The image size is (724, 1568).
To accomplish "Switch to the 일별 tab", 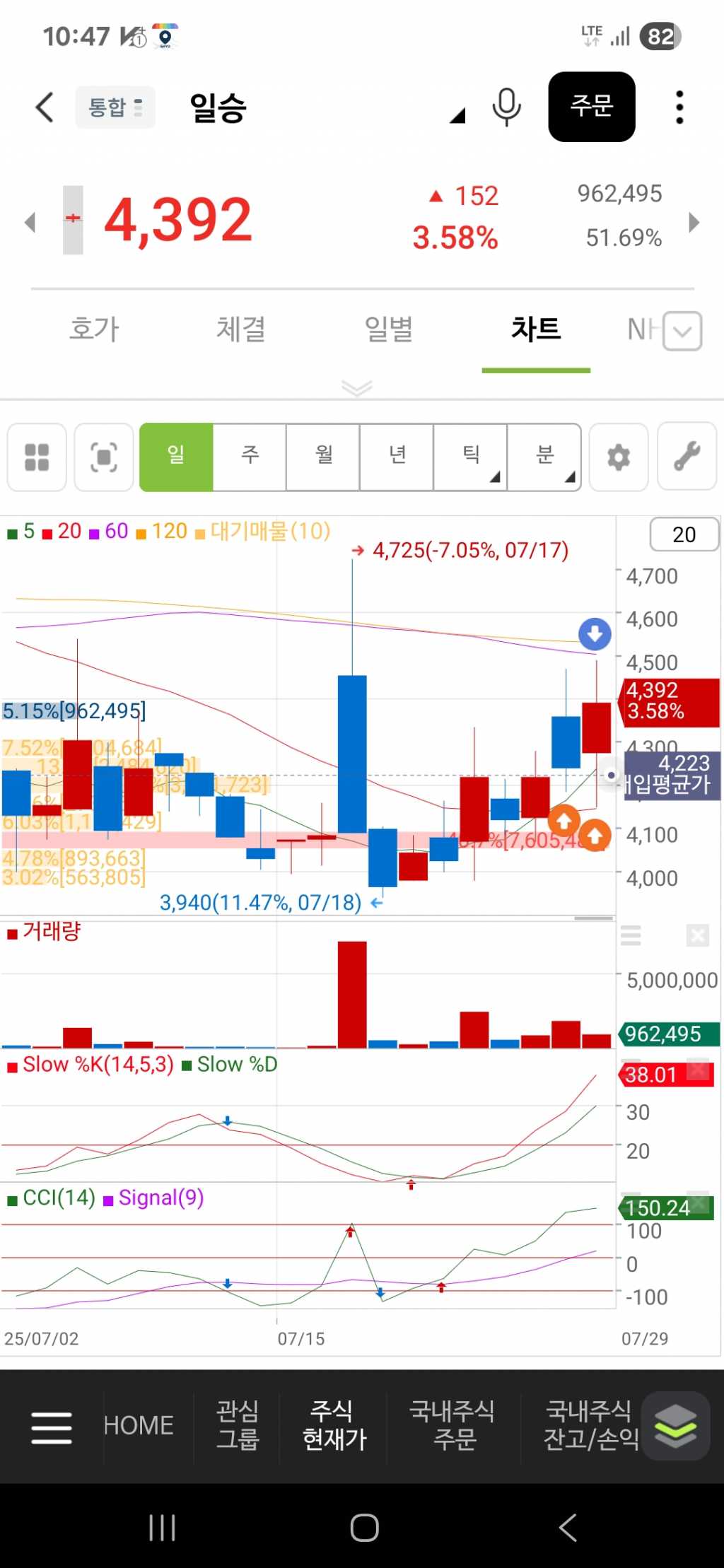I will point(388,329).
